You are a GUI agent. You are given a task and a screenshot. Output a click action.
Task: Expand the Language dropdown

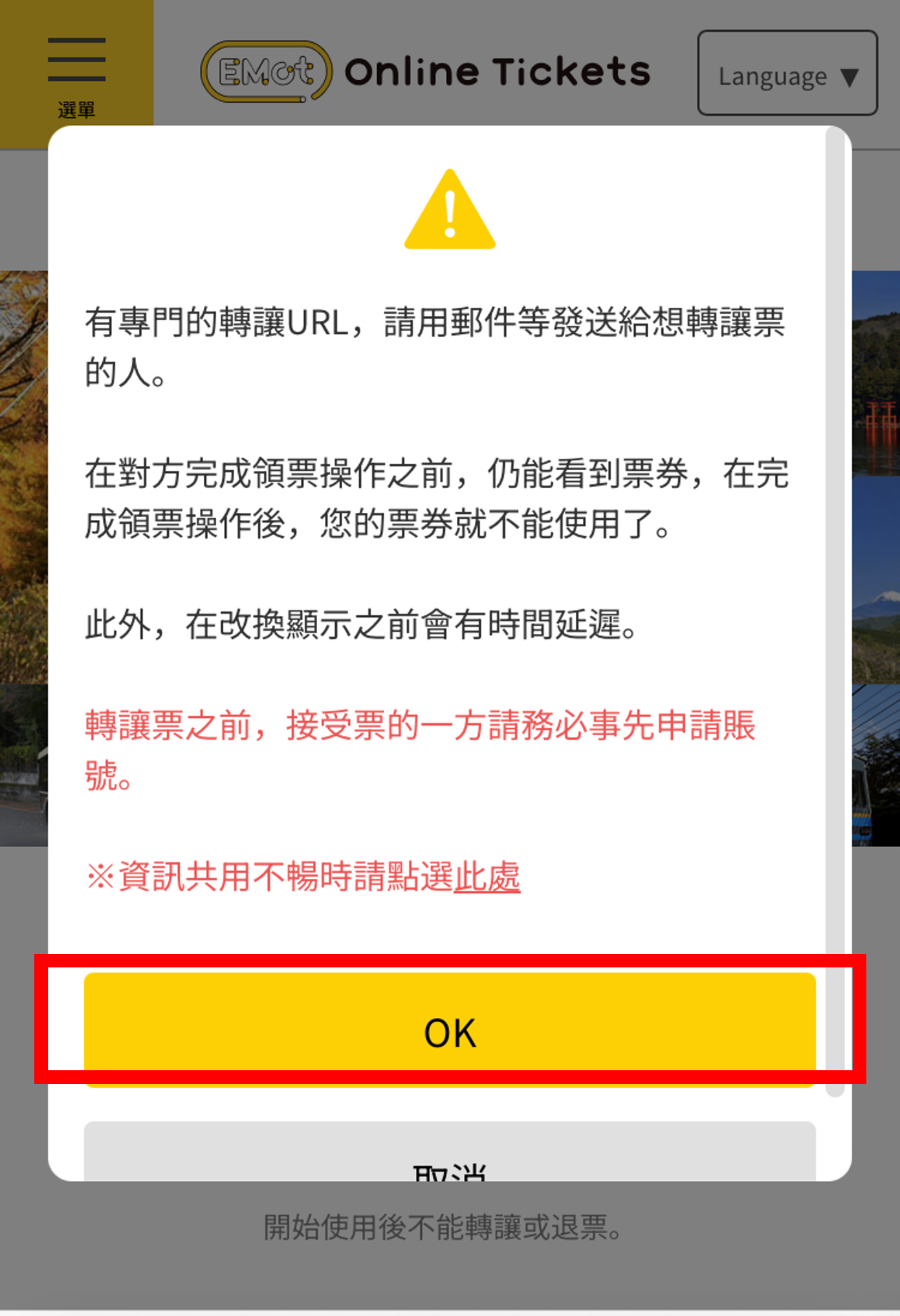[787, 74]
